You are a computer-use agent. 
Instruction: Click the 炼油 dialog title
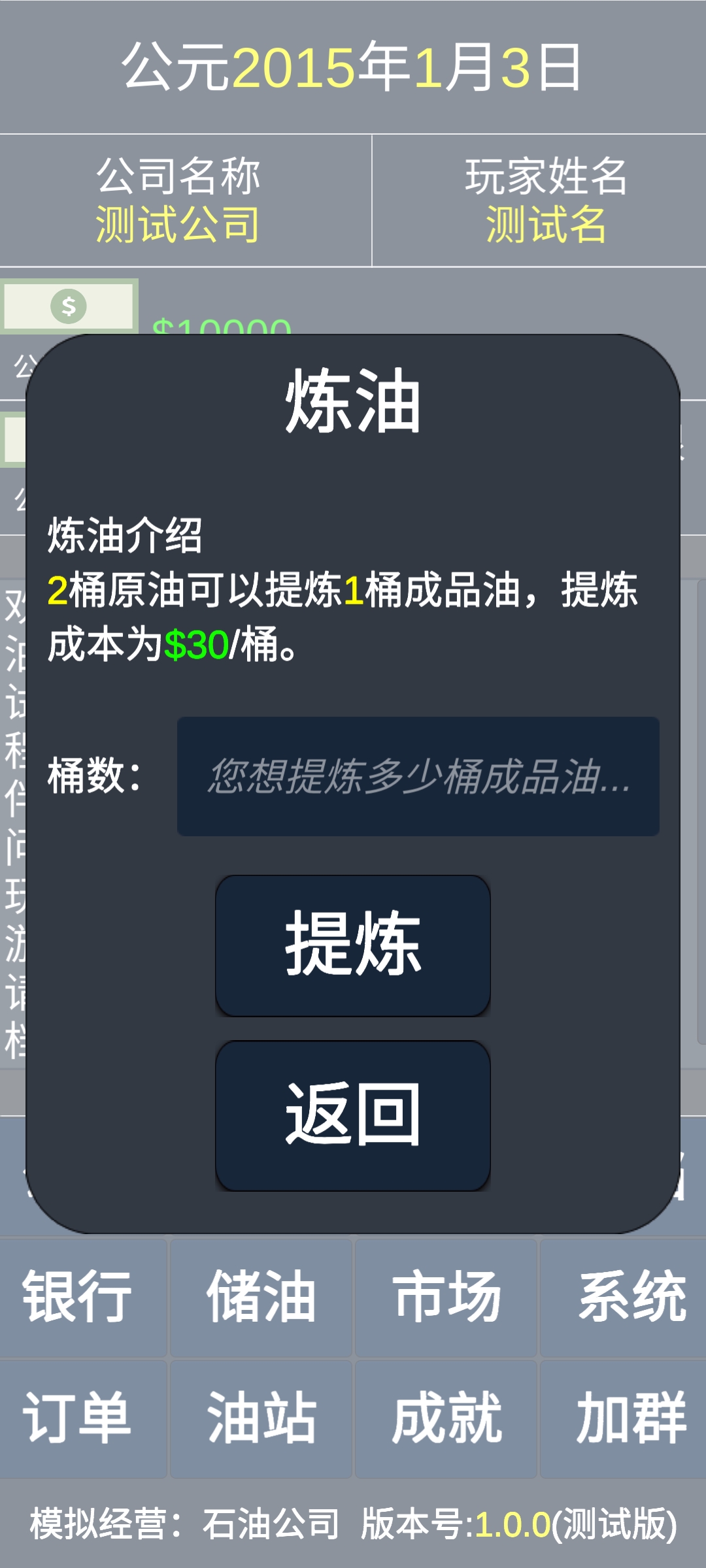pyautogui.click(x=353, y=400)
